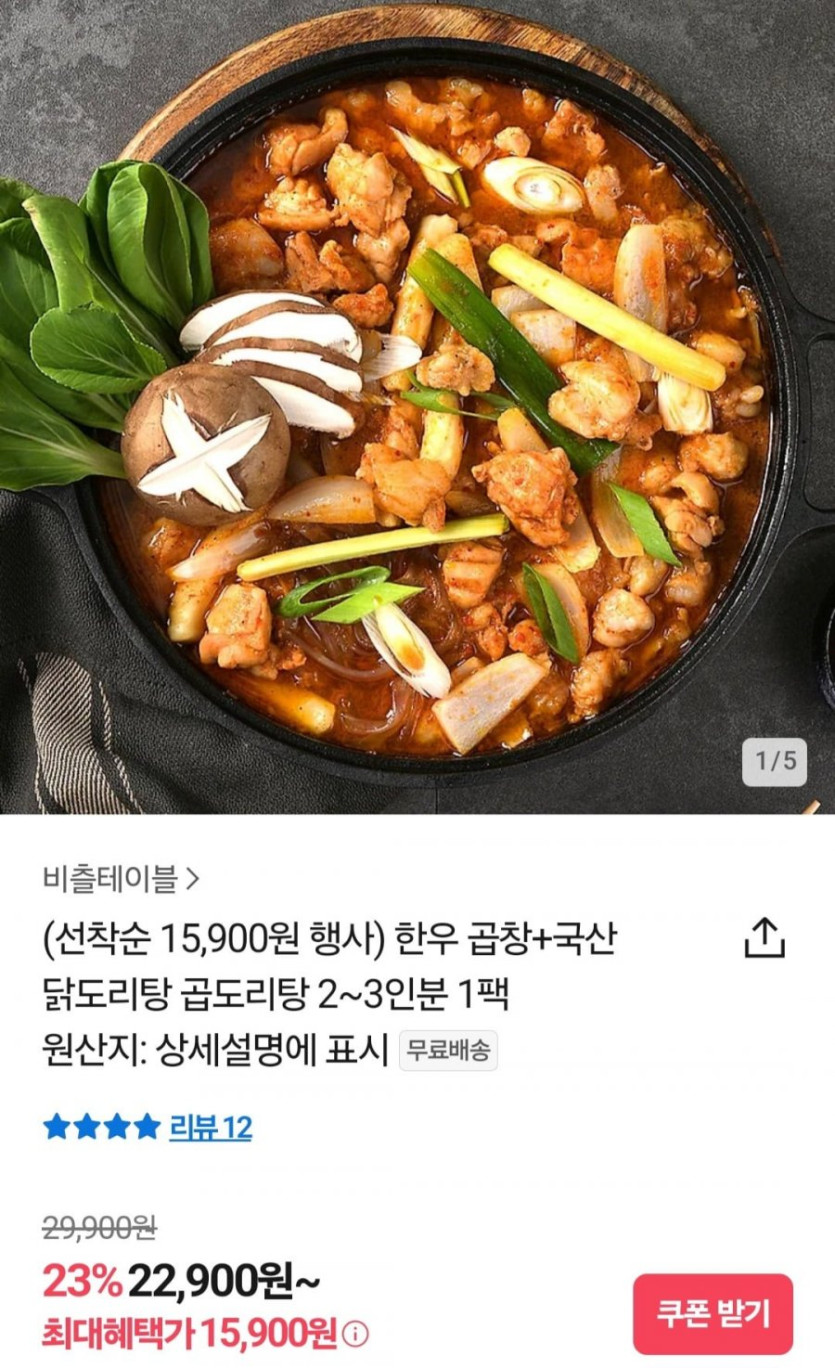Open info icon next to 최대혜택가 15,900원

[355, 1334]
